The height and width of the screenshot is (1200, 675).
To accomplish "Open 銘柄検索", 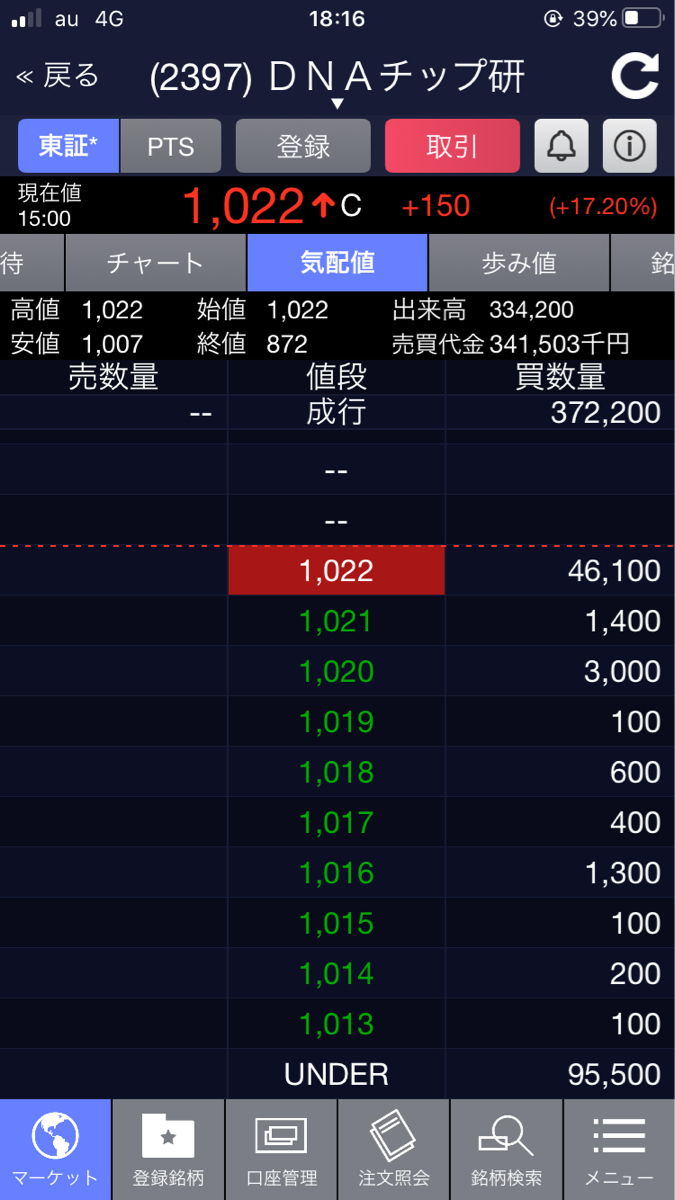I will coord(507,1150).
